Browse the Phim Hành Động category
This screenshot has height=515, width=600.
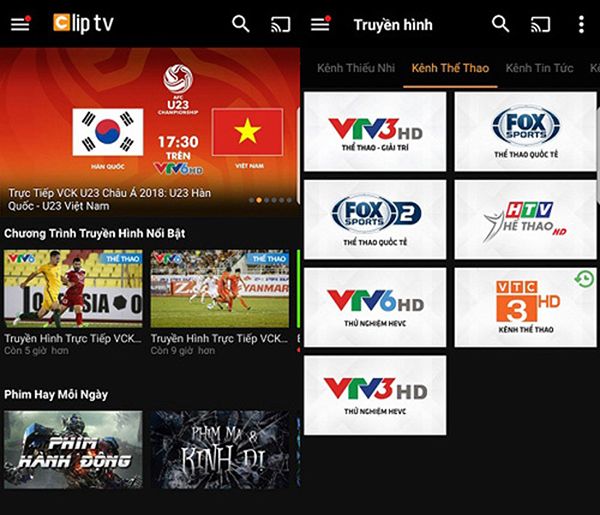coord(73,448)
